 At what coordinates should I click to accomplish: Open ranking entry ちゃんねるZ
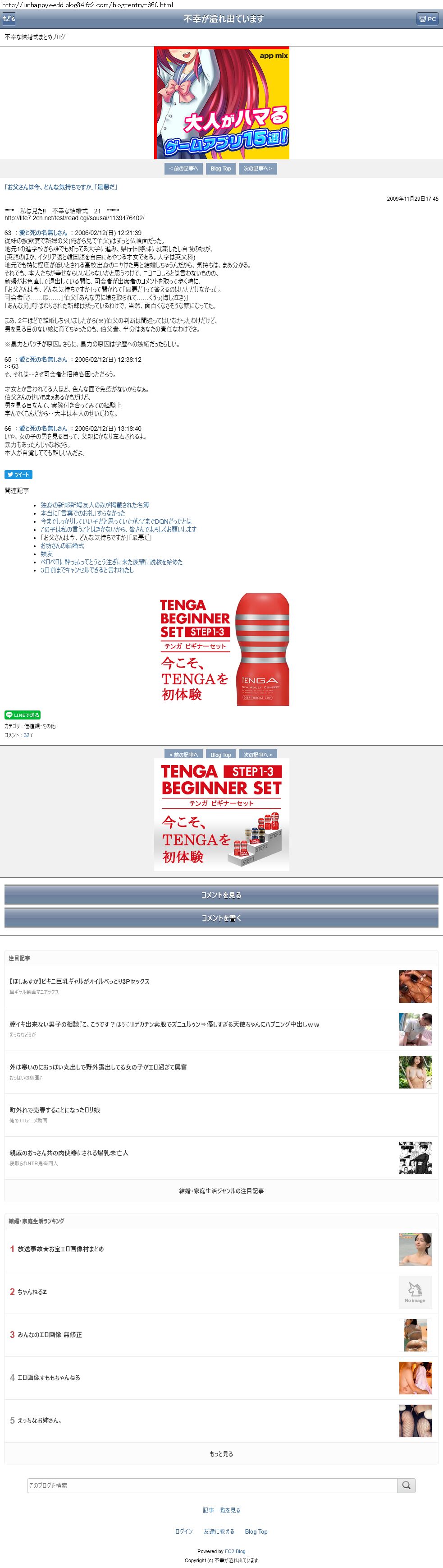coord(32,1291)
